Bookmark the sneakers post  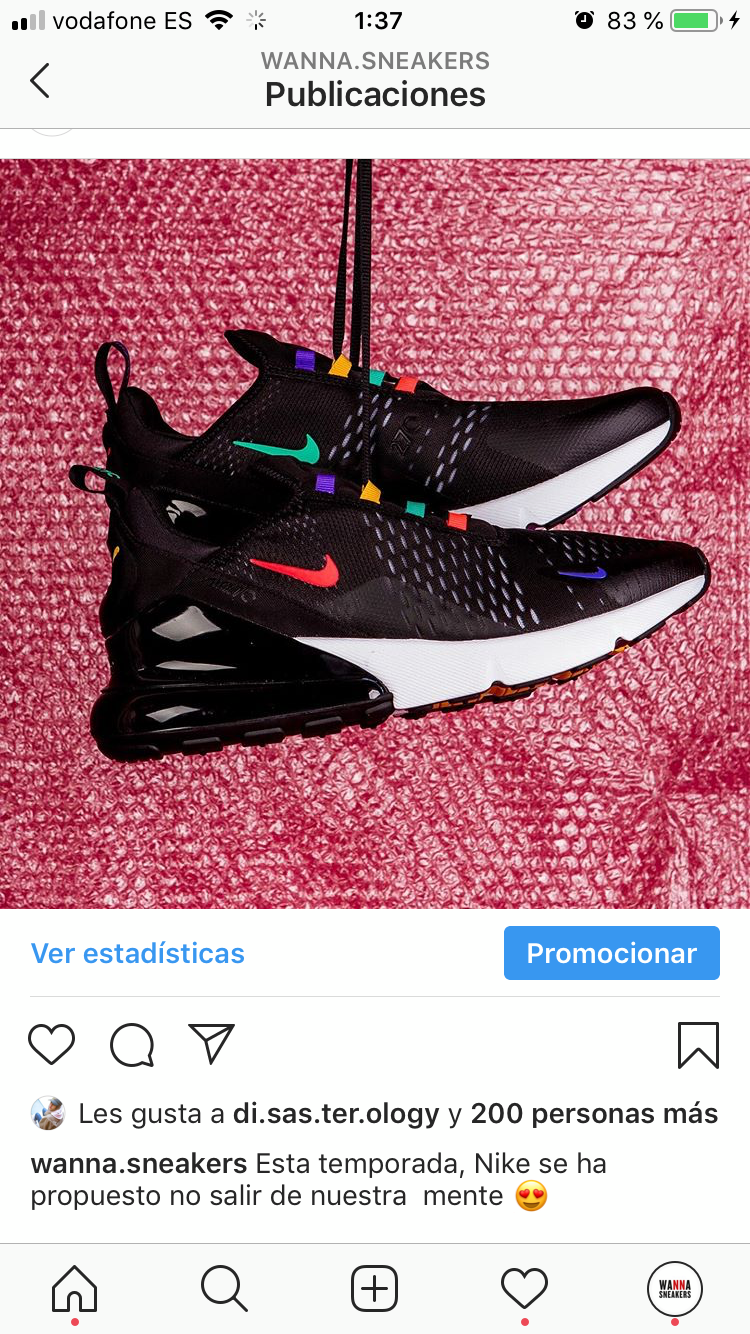698,1045
